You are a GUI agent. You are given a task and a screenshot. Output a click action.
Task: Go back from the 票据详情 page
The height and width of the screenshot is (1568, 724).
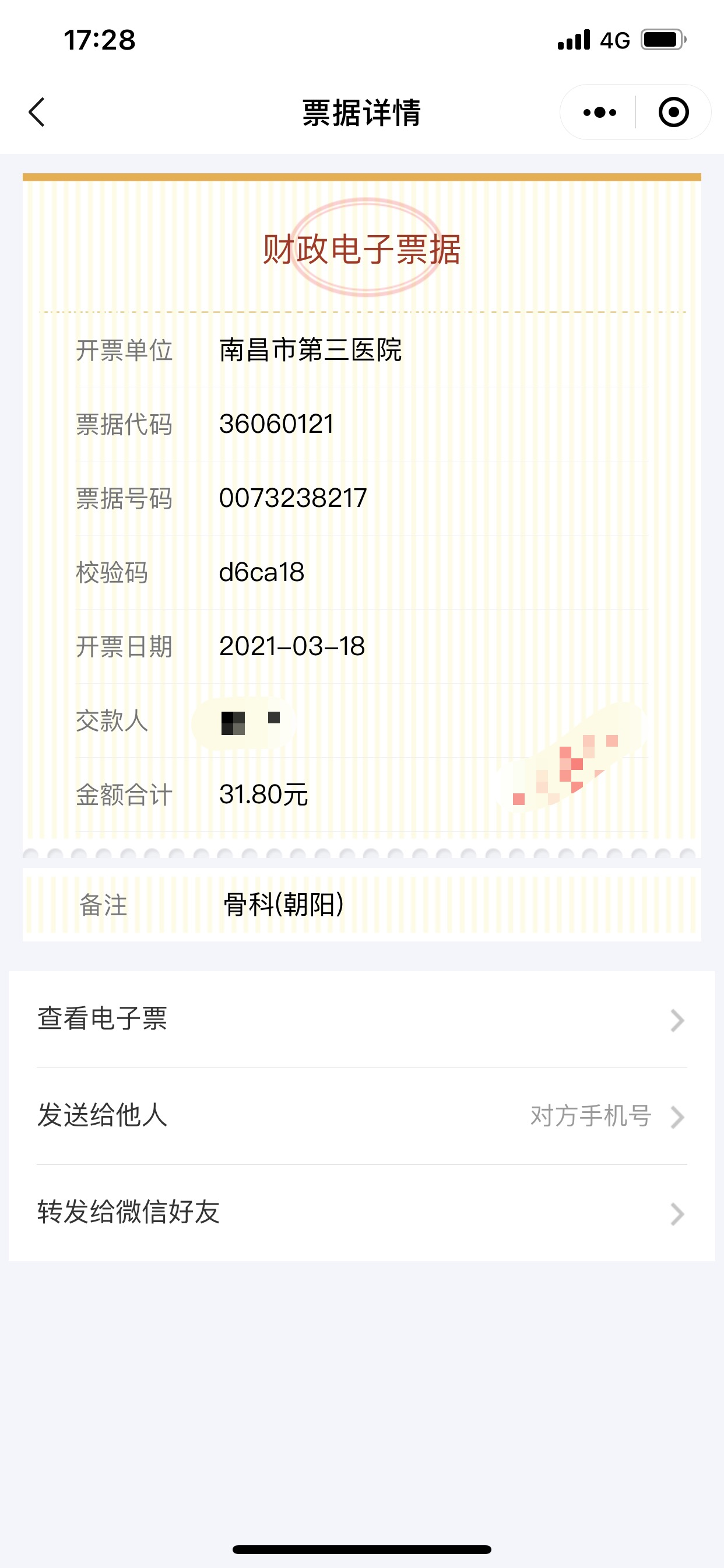pos(37,113)
